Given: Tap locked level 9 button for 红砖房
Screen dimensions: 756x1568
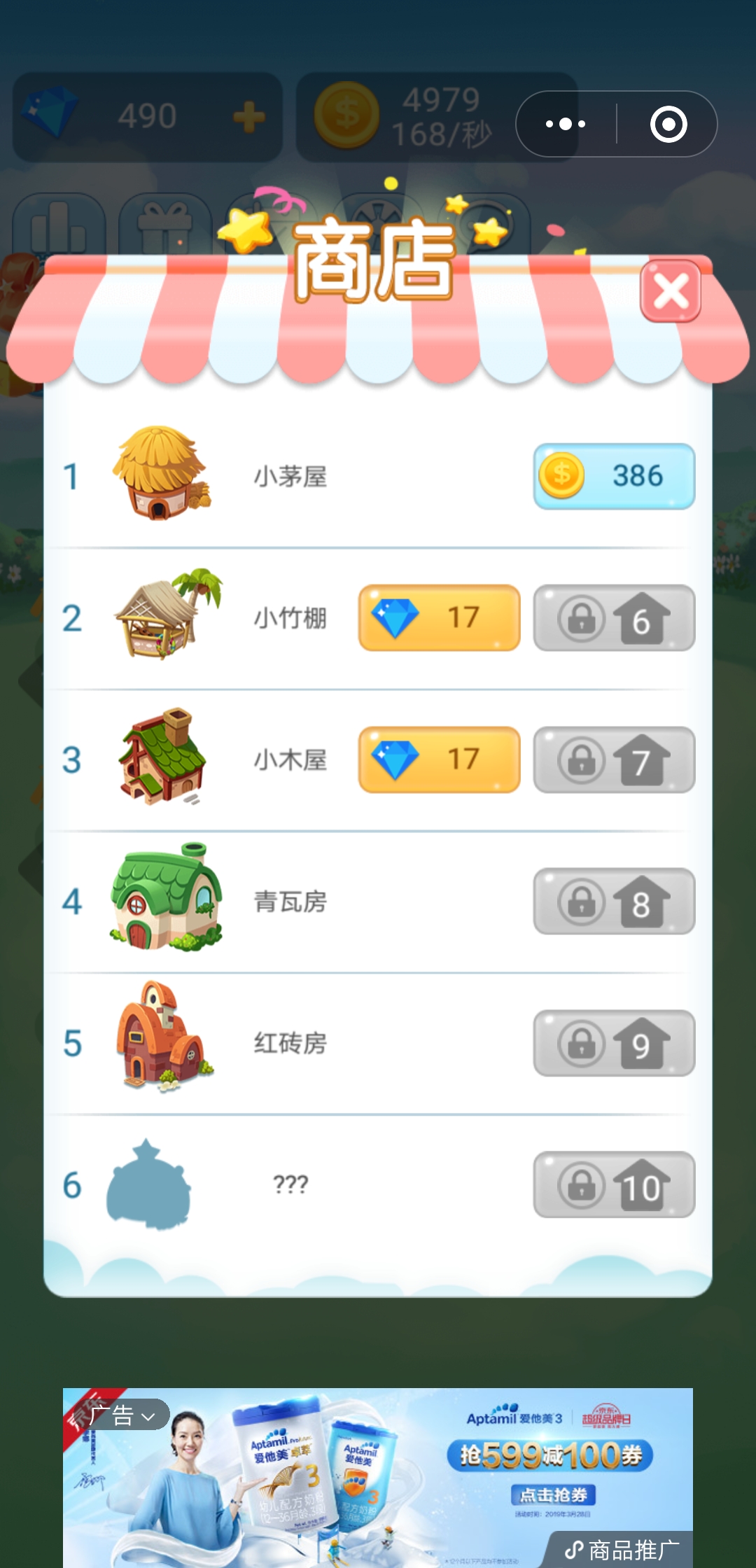Looking at the screenshot, I should click(x=614, y=1043).
